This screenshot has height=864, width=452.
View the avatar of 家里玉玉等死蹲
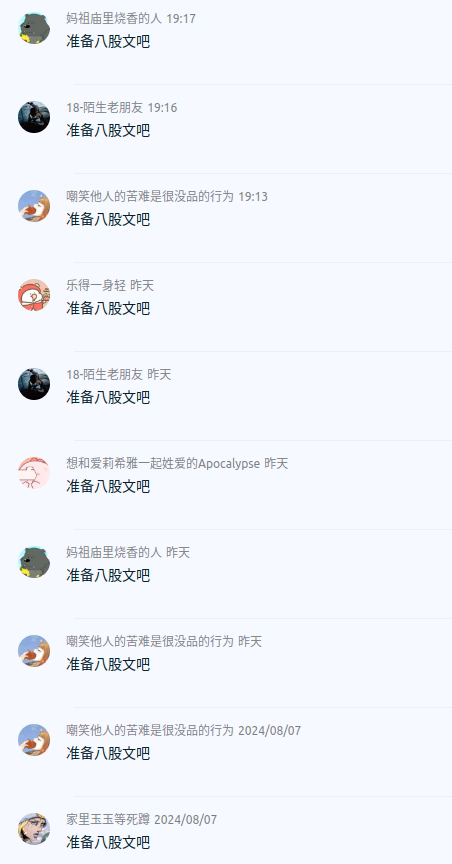34,829
